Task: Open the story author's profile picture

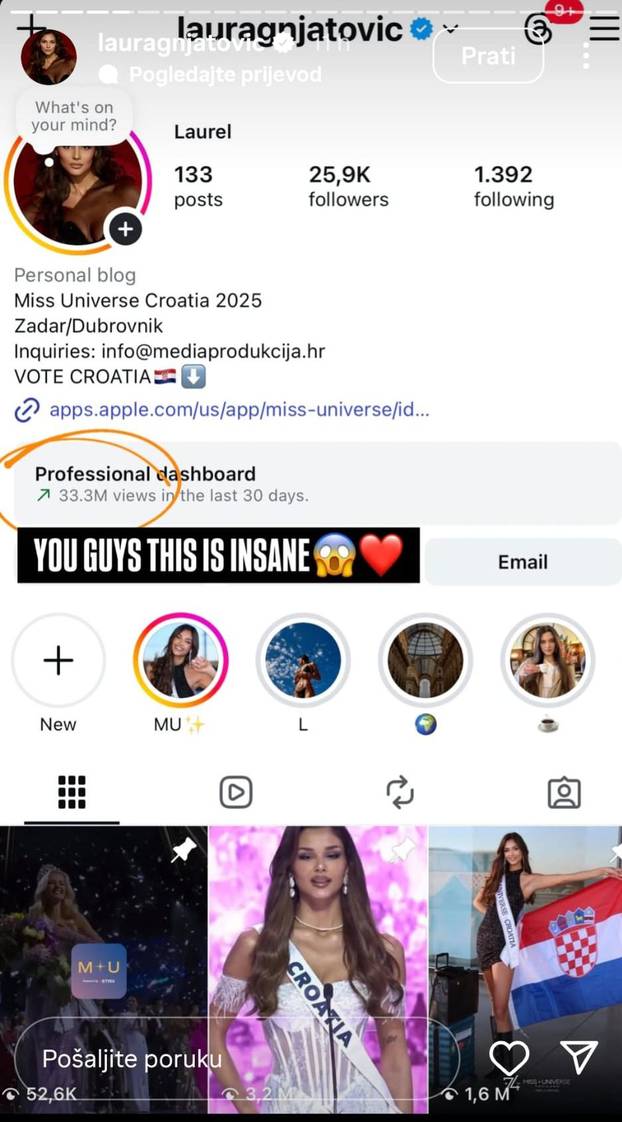Action: coord(48,57)
